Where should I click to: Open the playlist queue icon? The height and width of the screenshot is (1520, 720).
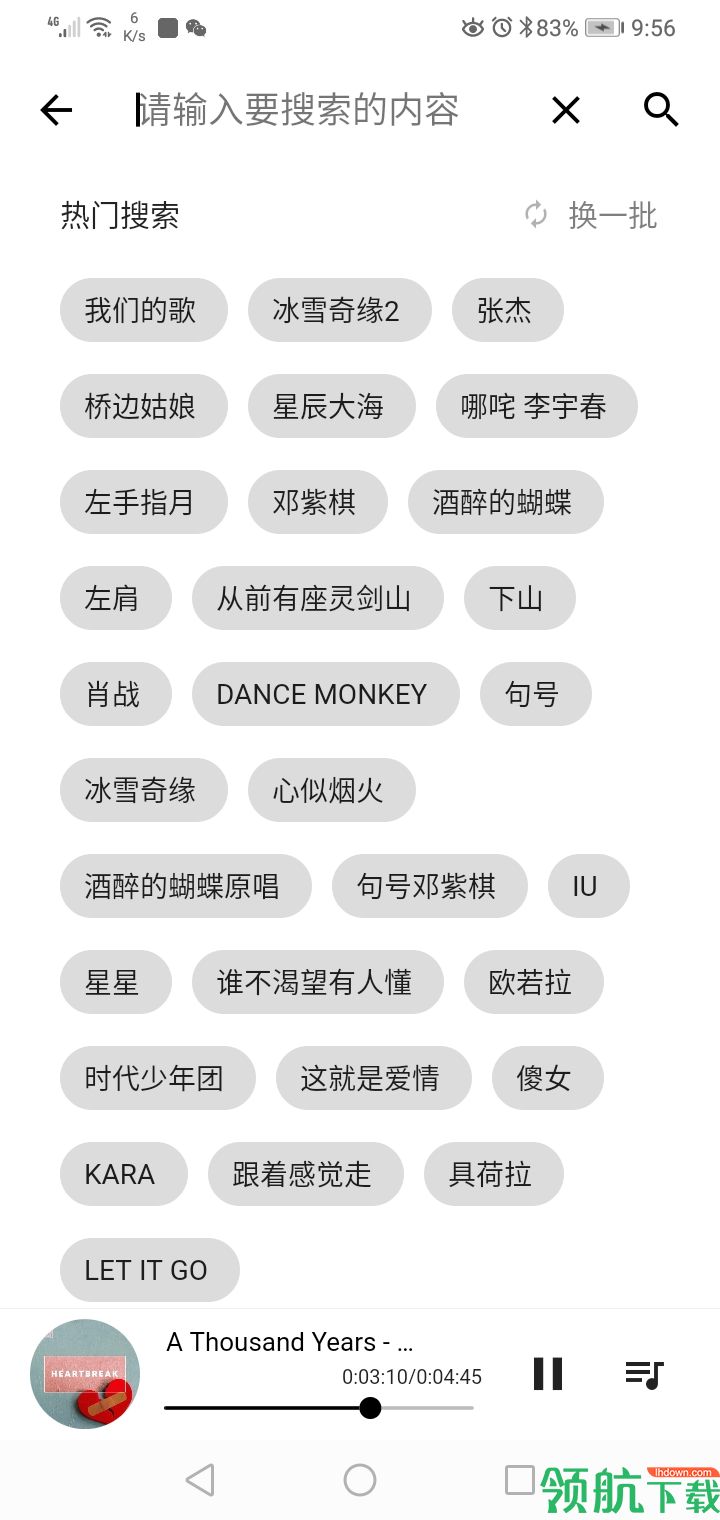pos(644,1374)
